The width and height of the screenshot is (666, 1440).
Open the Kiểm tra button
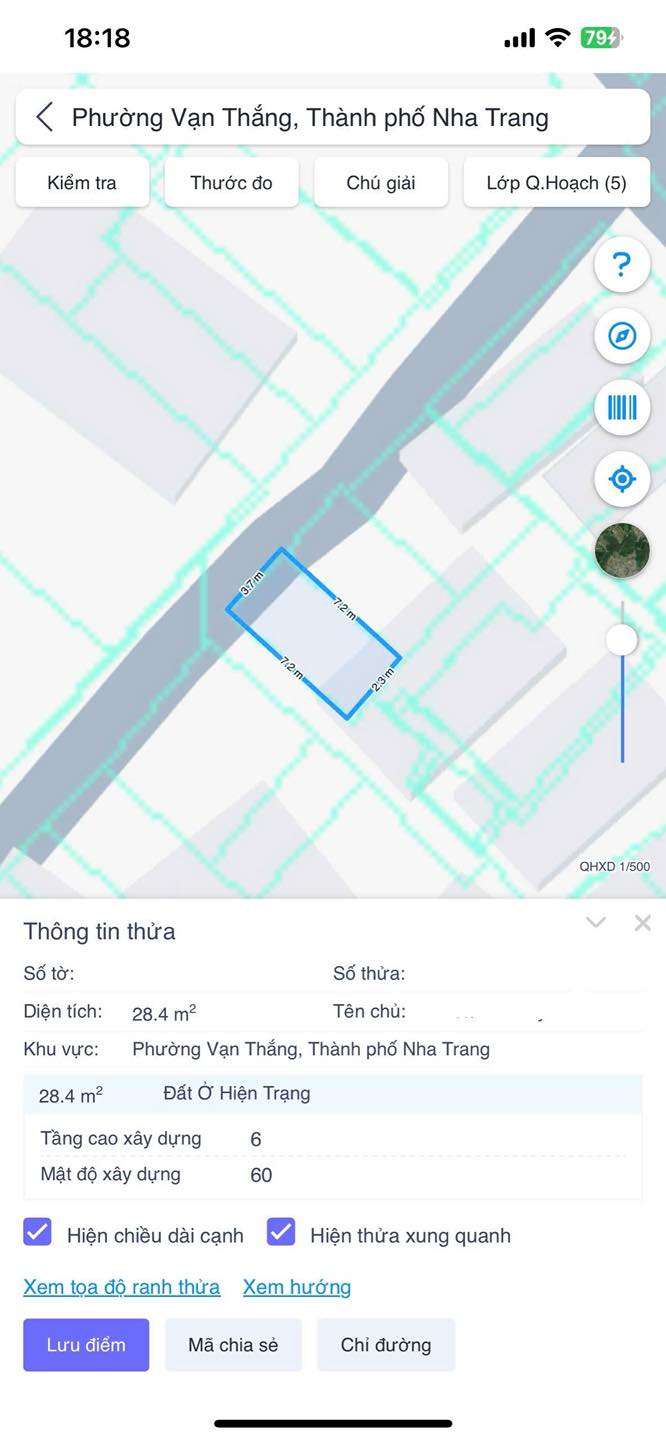82,183
